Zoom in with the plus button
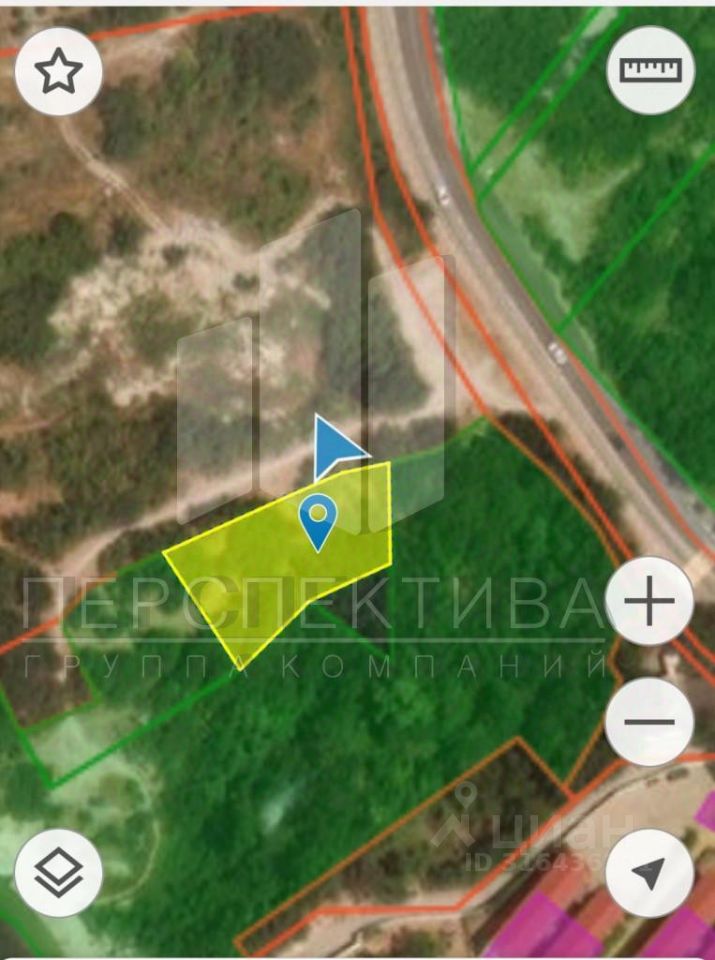715x960 pixels. [x=649, y=602]
